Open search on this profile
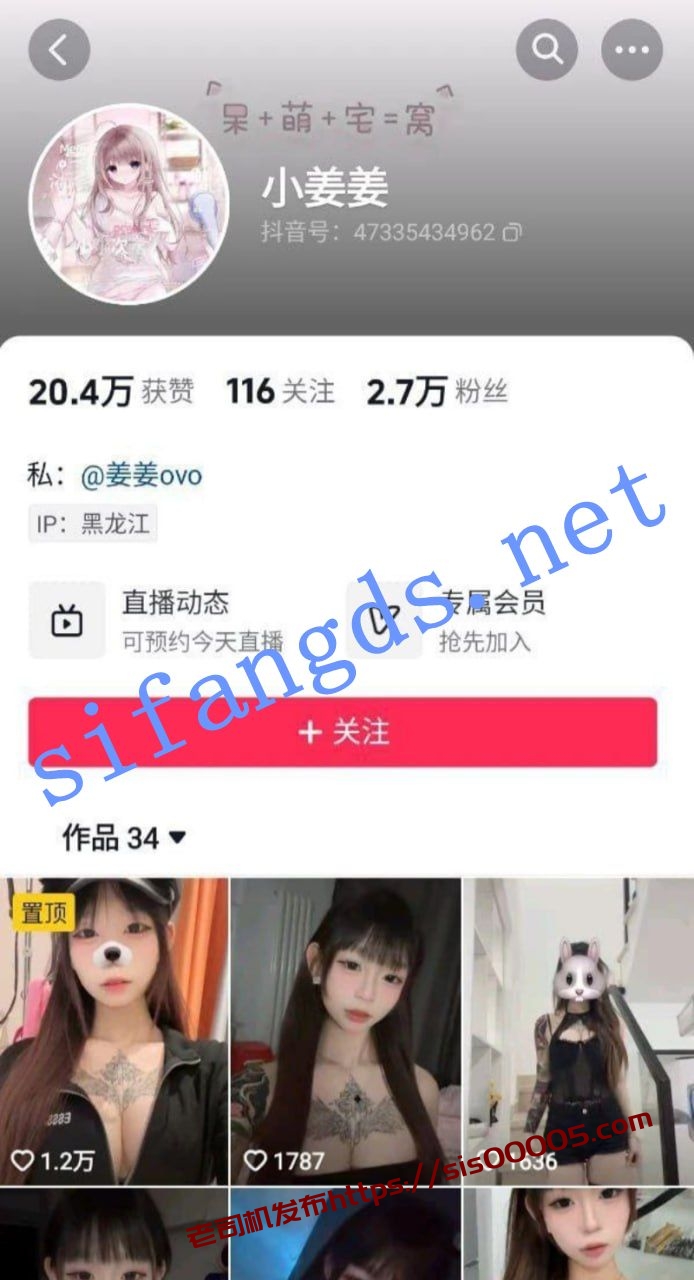The width and height of the screenshot is (694, 1280). click(547, 50)
